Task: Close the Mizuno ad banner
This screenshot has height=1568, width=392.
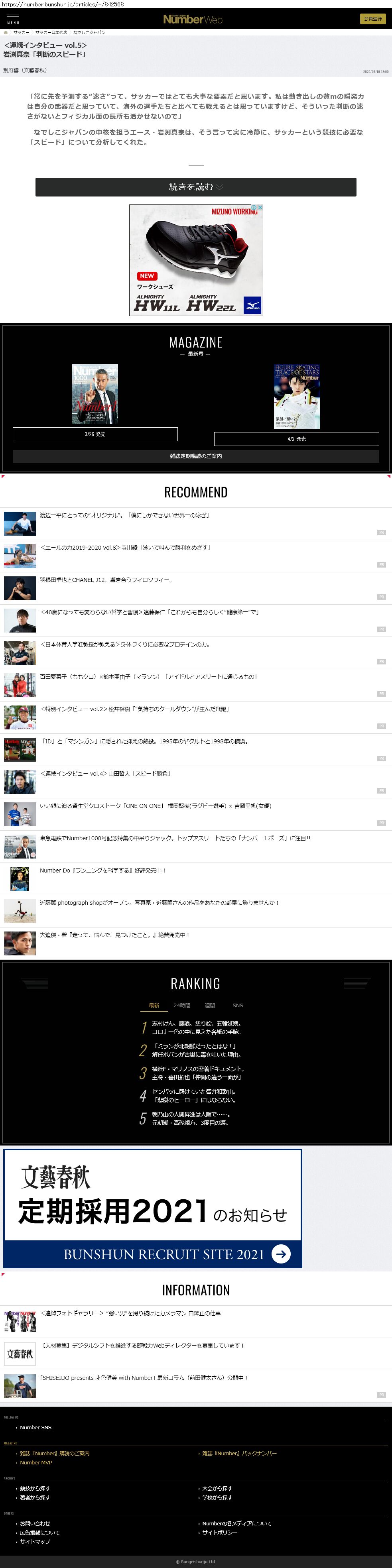Action: pyautogui.click(x=260, y=208)
